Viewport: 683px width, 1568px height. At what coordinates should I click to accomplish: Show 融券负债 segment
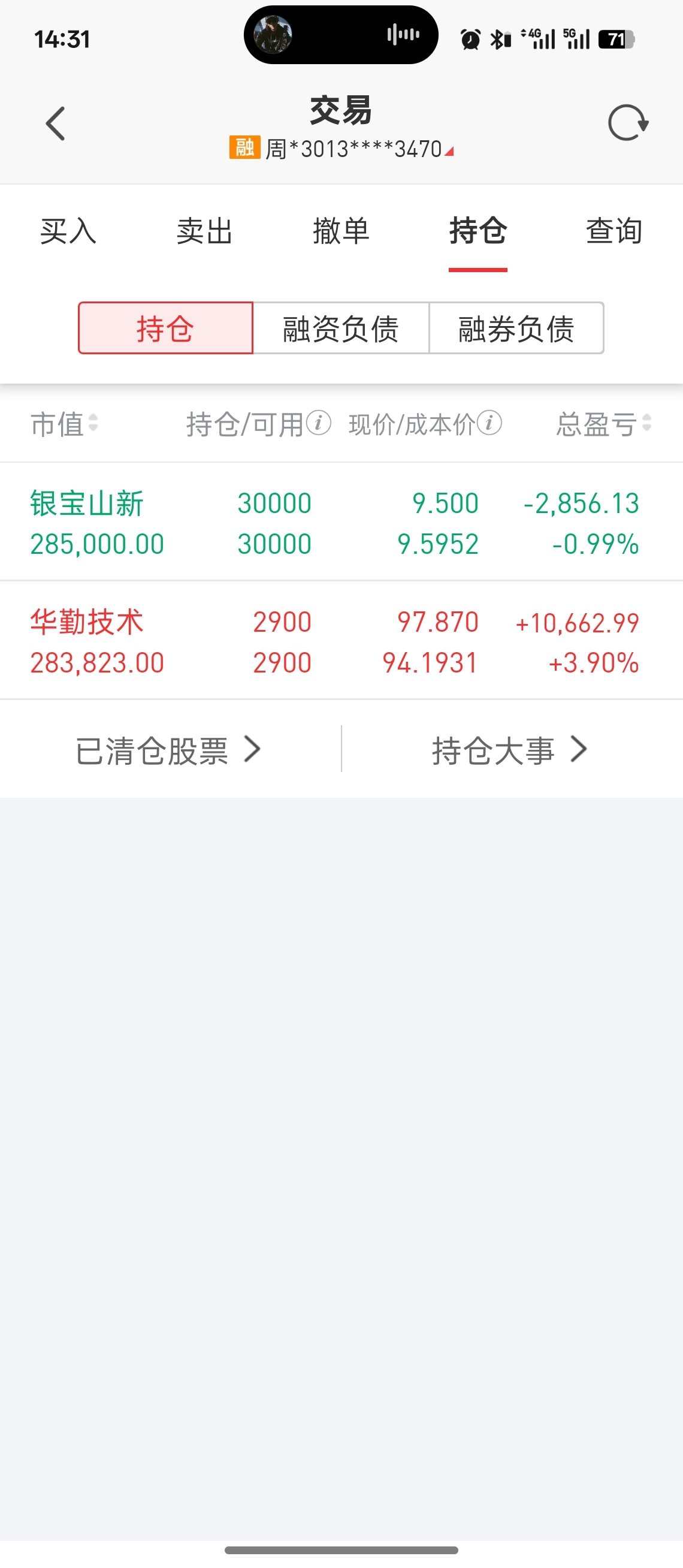(x=516, y=328)
